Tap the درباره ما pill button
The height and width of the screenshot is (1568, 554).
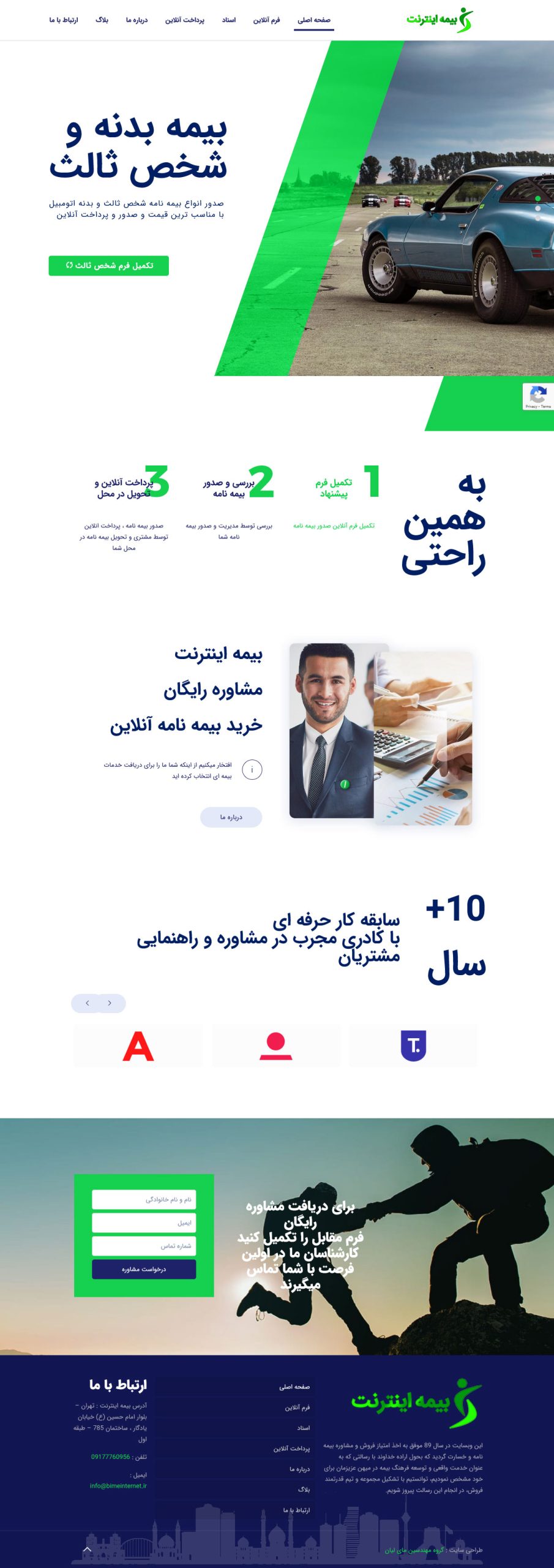pyautogui.click(x=231, y=817)
